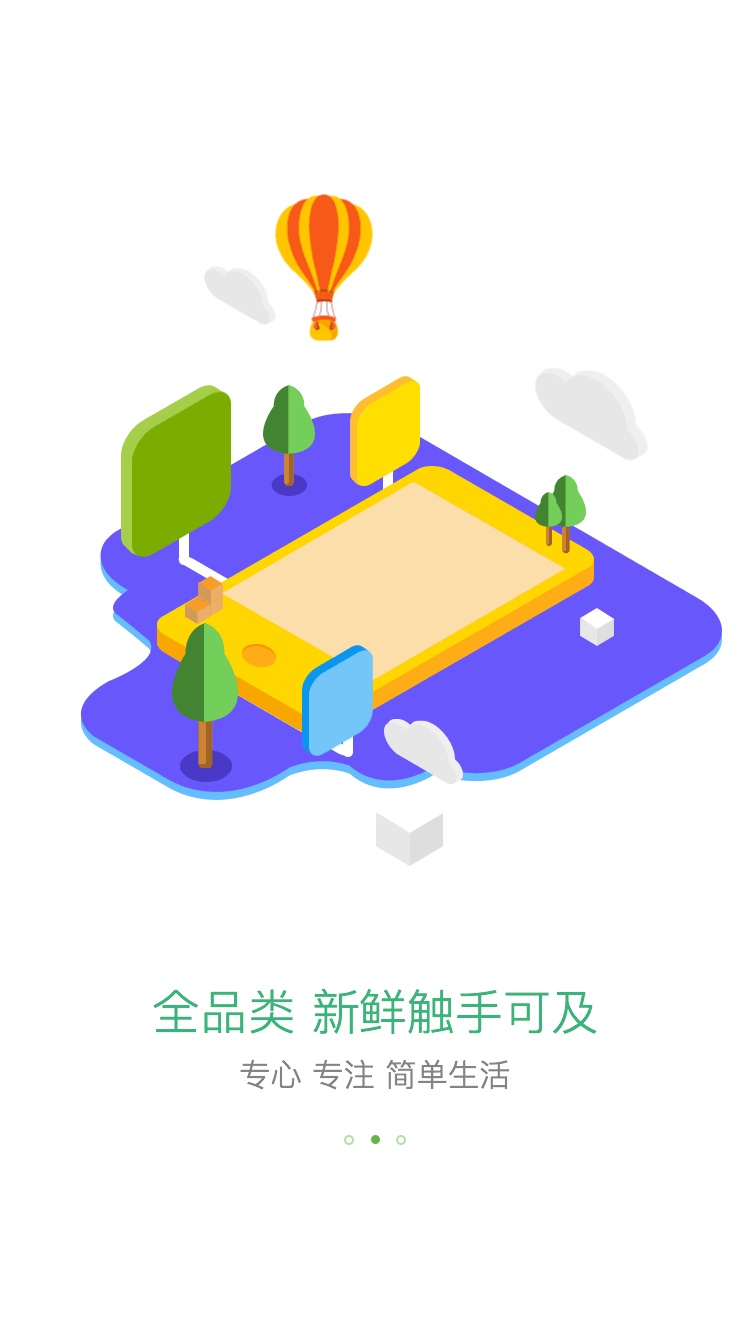This screenshot has height=1334, width=750.
Task: Select the second page indicator dot
Action: (x=375, y=1140)
